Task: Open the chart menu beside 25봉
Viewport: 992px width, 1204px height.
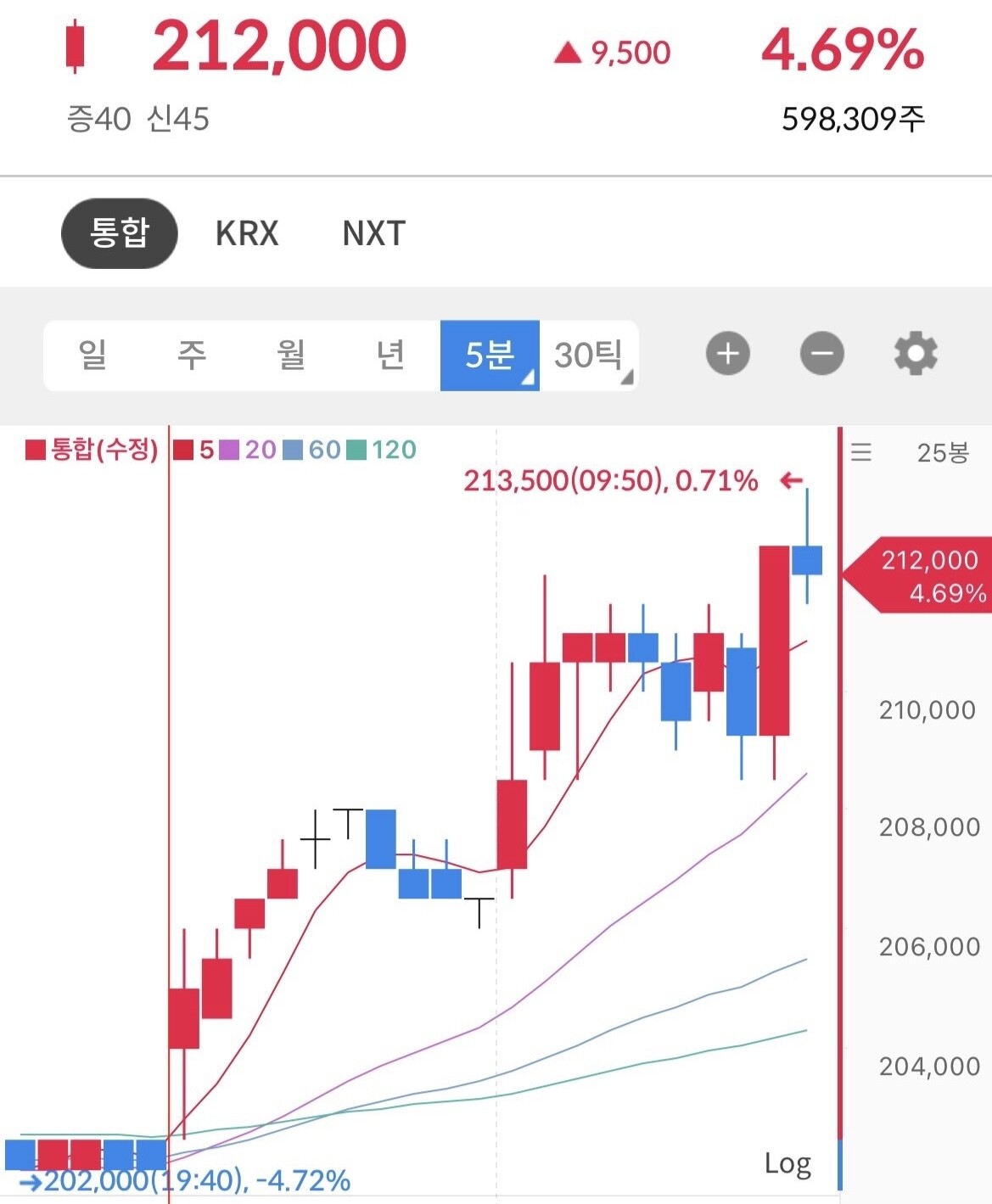Action: pyautogui.click(x=861, y=452)
